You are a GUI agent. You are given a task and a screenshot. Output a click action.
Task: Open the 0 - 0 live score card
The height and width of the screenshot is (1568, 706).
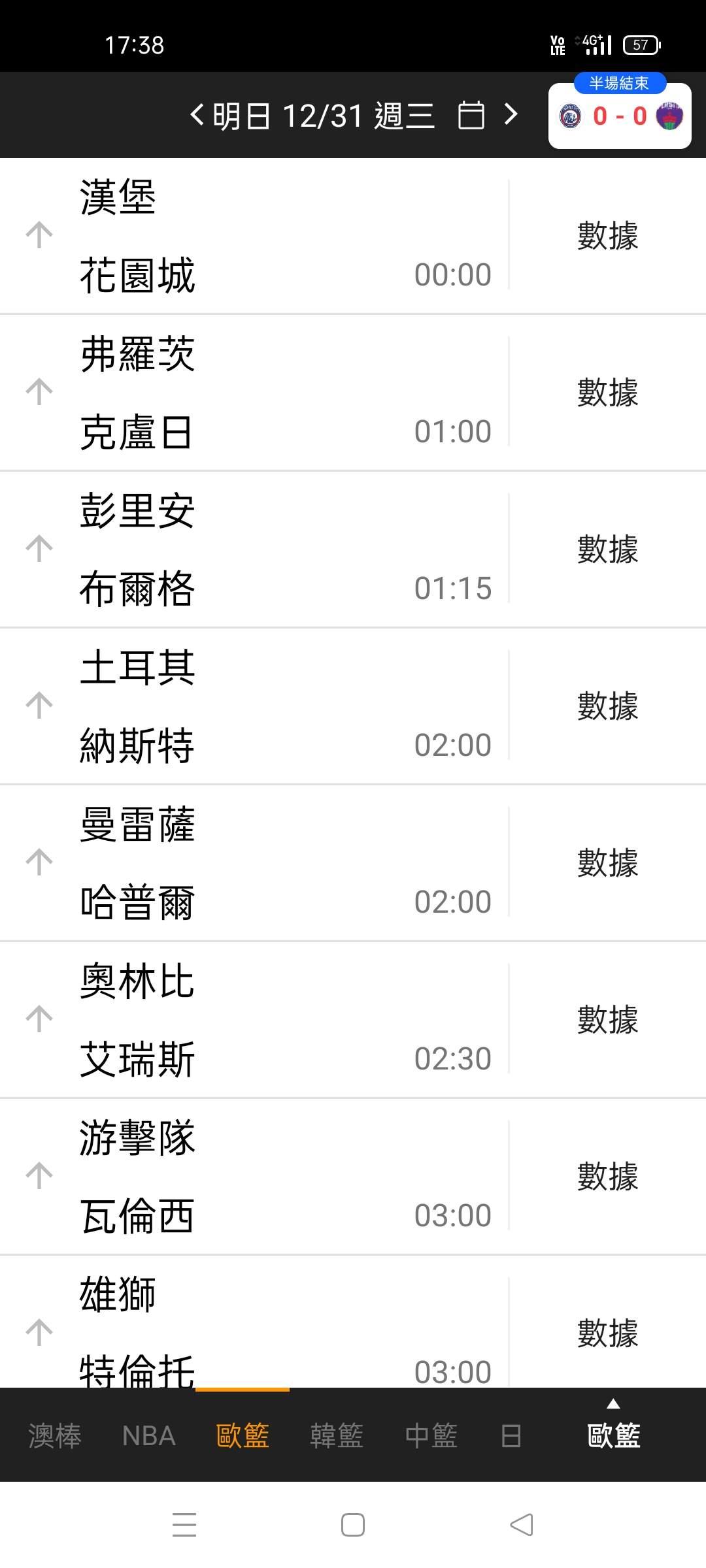pyautogui.click(x=619, y=116)
